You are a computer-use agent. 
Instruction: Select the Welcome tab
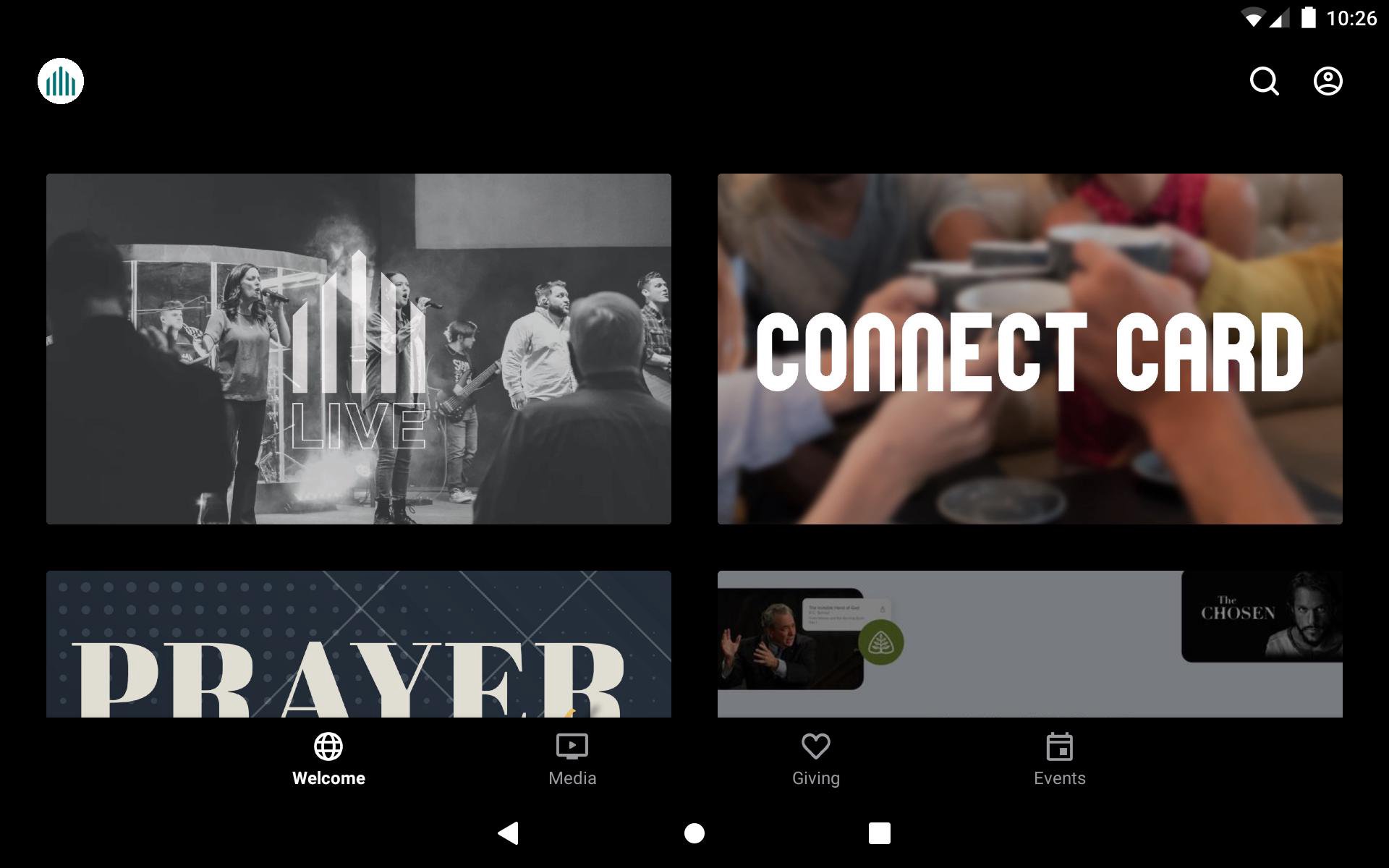coord(328,759)
